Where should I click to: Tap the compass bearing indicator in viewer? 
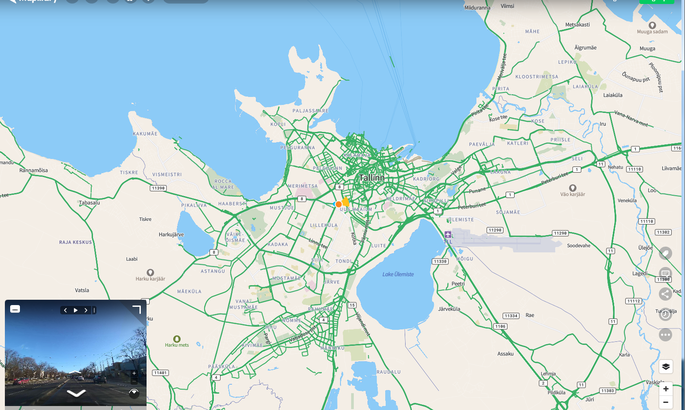[x=134, y=392]
